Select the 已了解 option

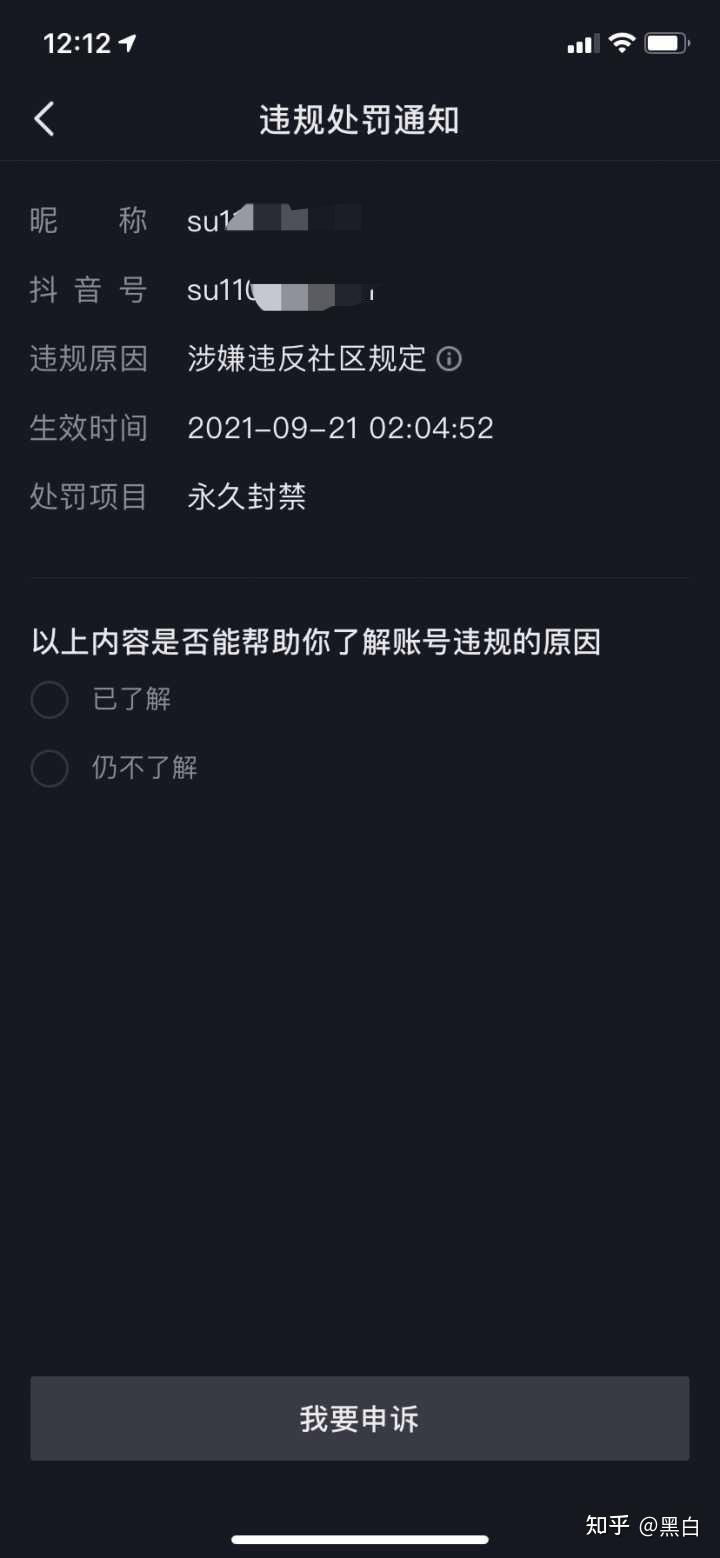[50, 700]
